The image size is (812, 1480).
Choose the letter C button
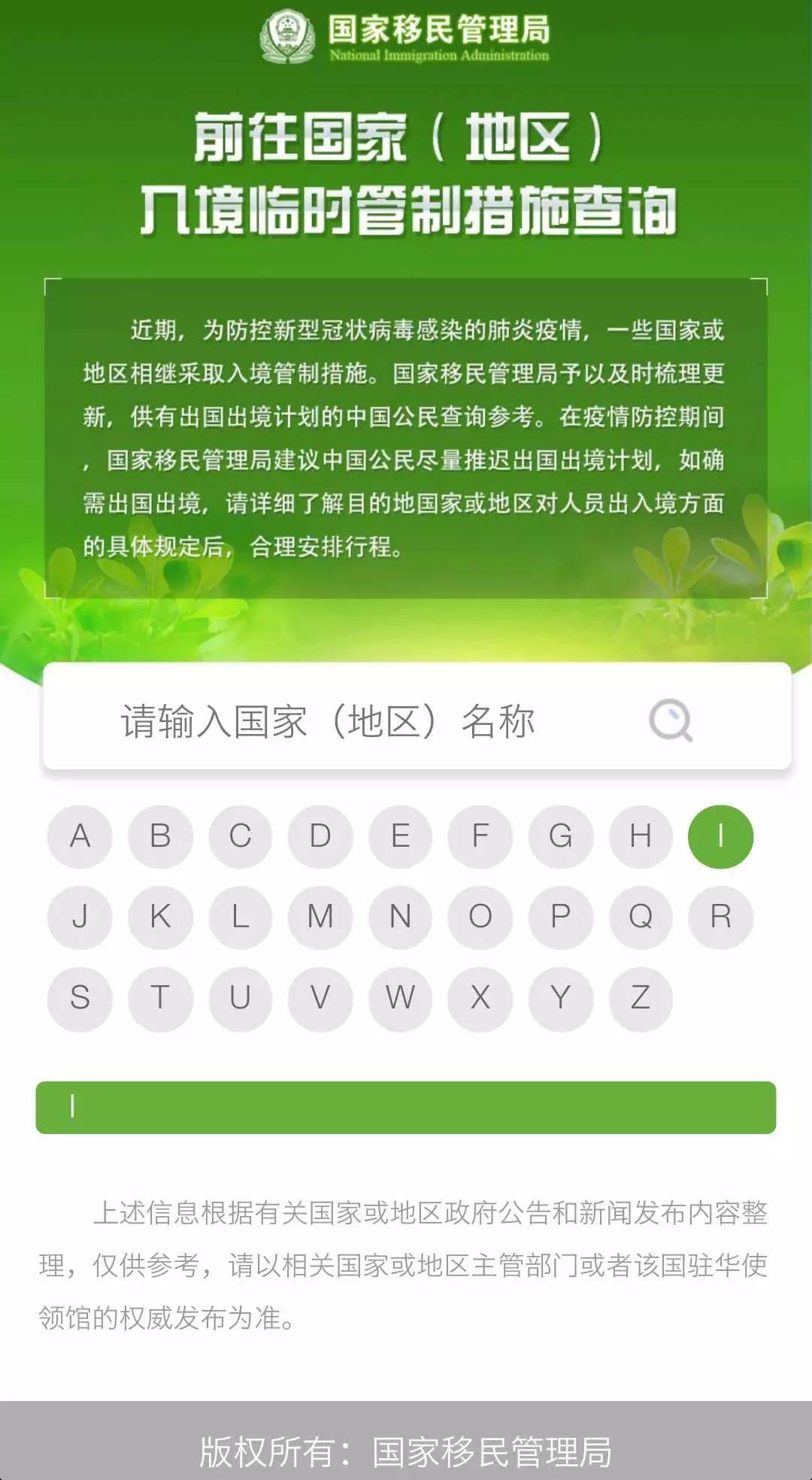click(241, 836)
